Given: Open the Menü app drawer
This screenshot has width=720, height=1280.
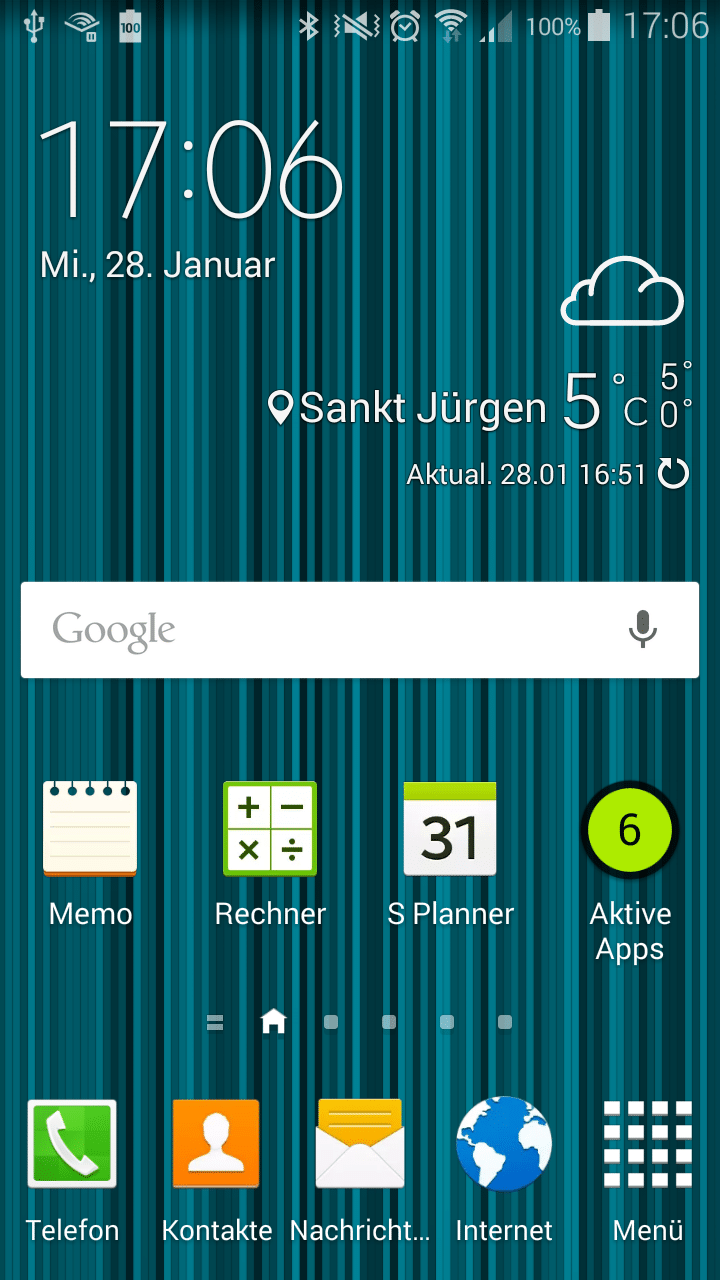Looking at the screenshot, I should click(x=648, y=1143).
